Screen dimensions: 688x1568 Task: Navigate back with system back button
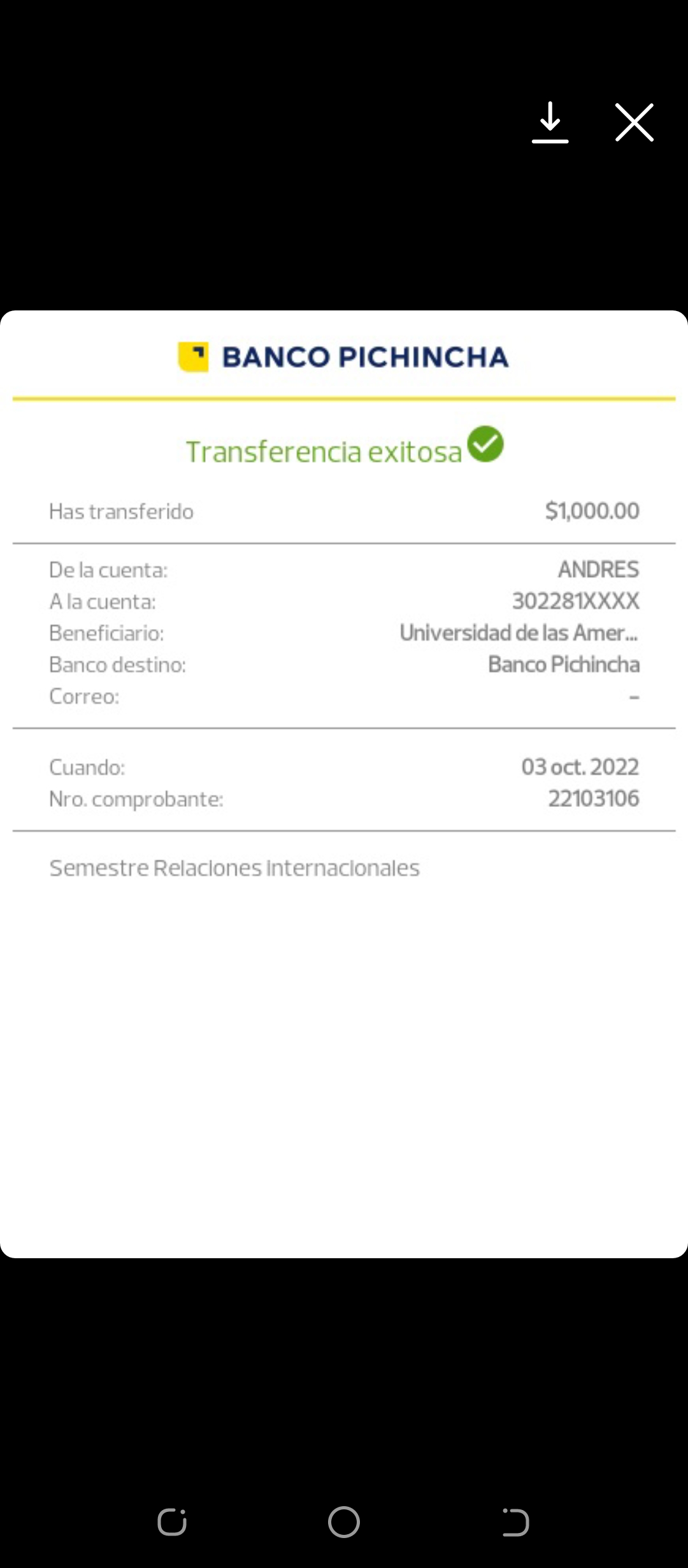pos(515,1522)
